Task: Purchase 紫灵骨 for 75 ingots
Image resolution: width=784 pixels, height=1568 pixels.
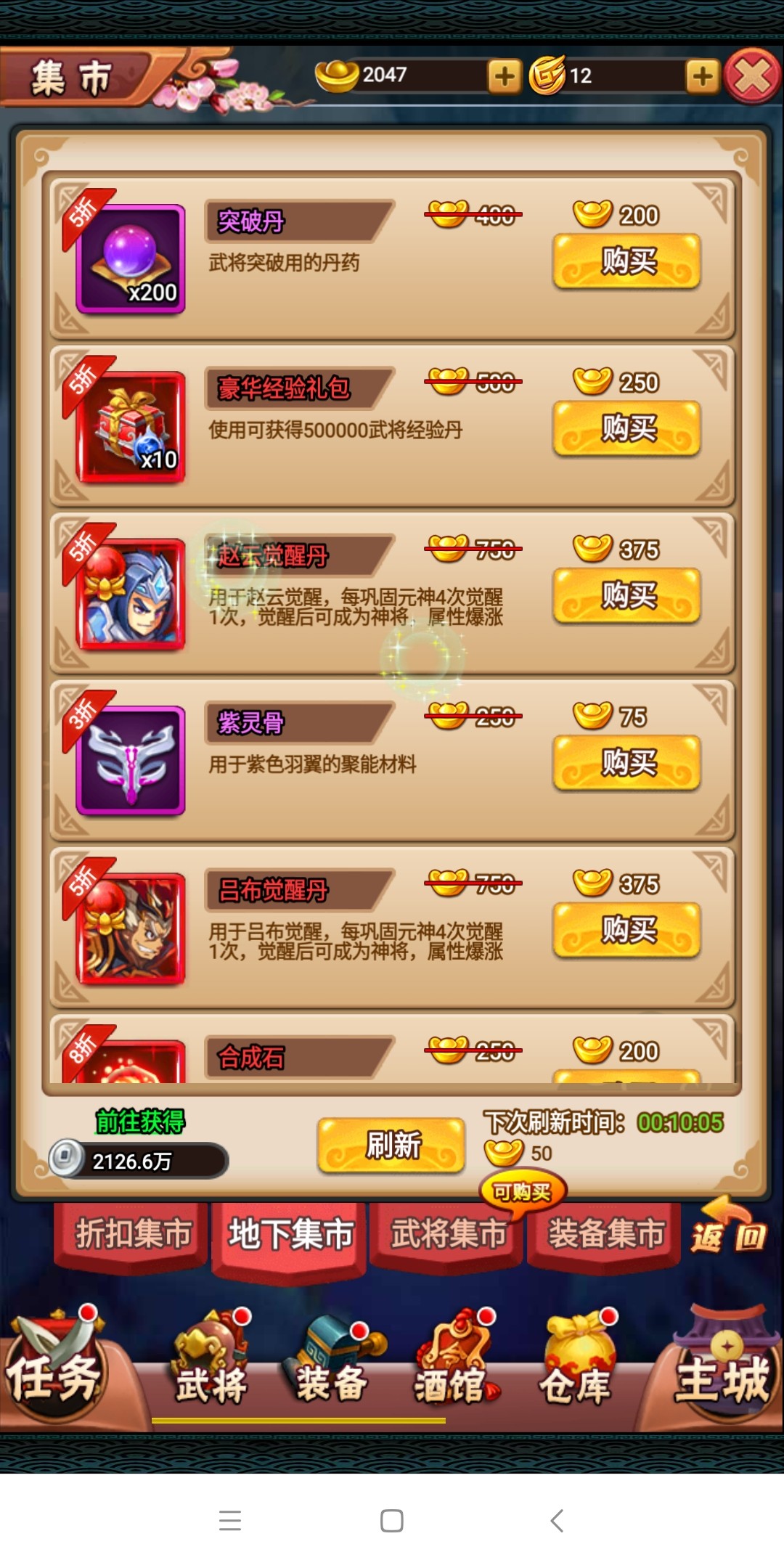Action: (x=626, y=763)
